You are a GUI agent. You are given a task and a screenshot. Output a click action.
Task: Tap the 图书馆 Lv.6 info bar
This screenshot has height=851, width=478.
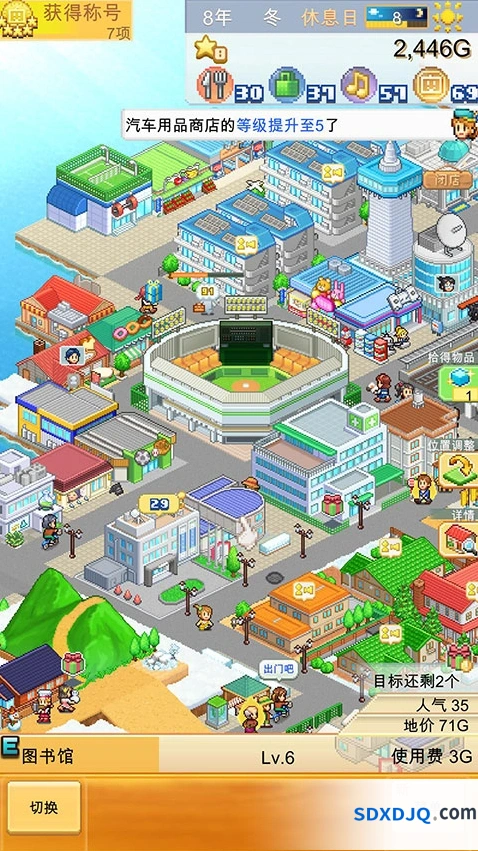pos(239,756)
